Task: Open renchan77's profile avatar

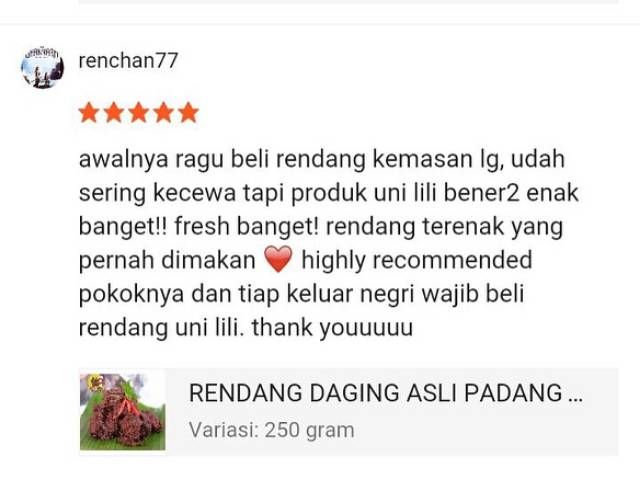Action: click(42, 67)
